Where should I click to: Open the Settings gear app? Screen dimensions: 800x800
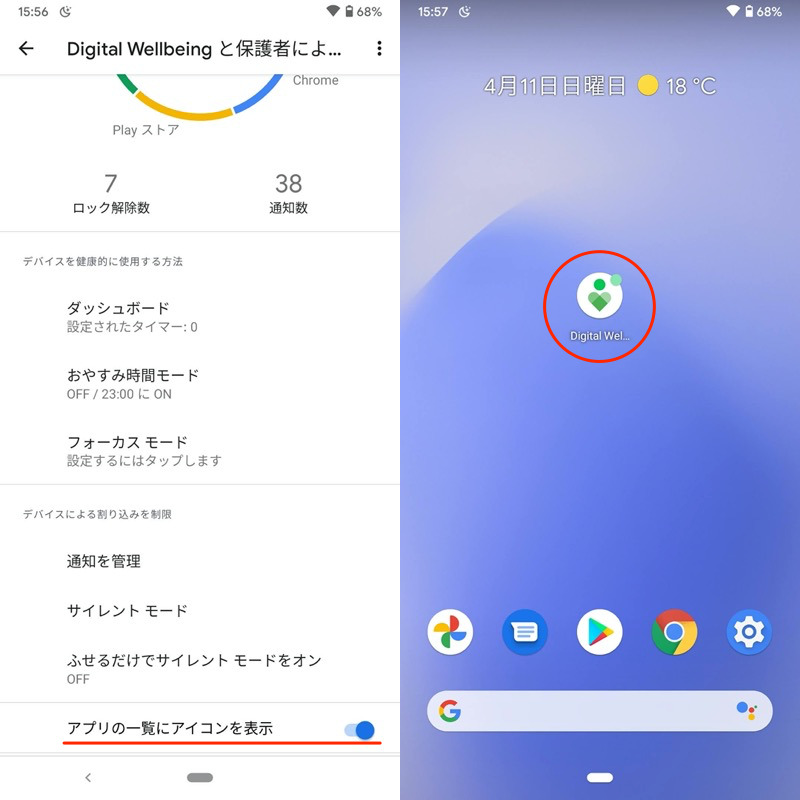[749, 632]
